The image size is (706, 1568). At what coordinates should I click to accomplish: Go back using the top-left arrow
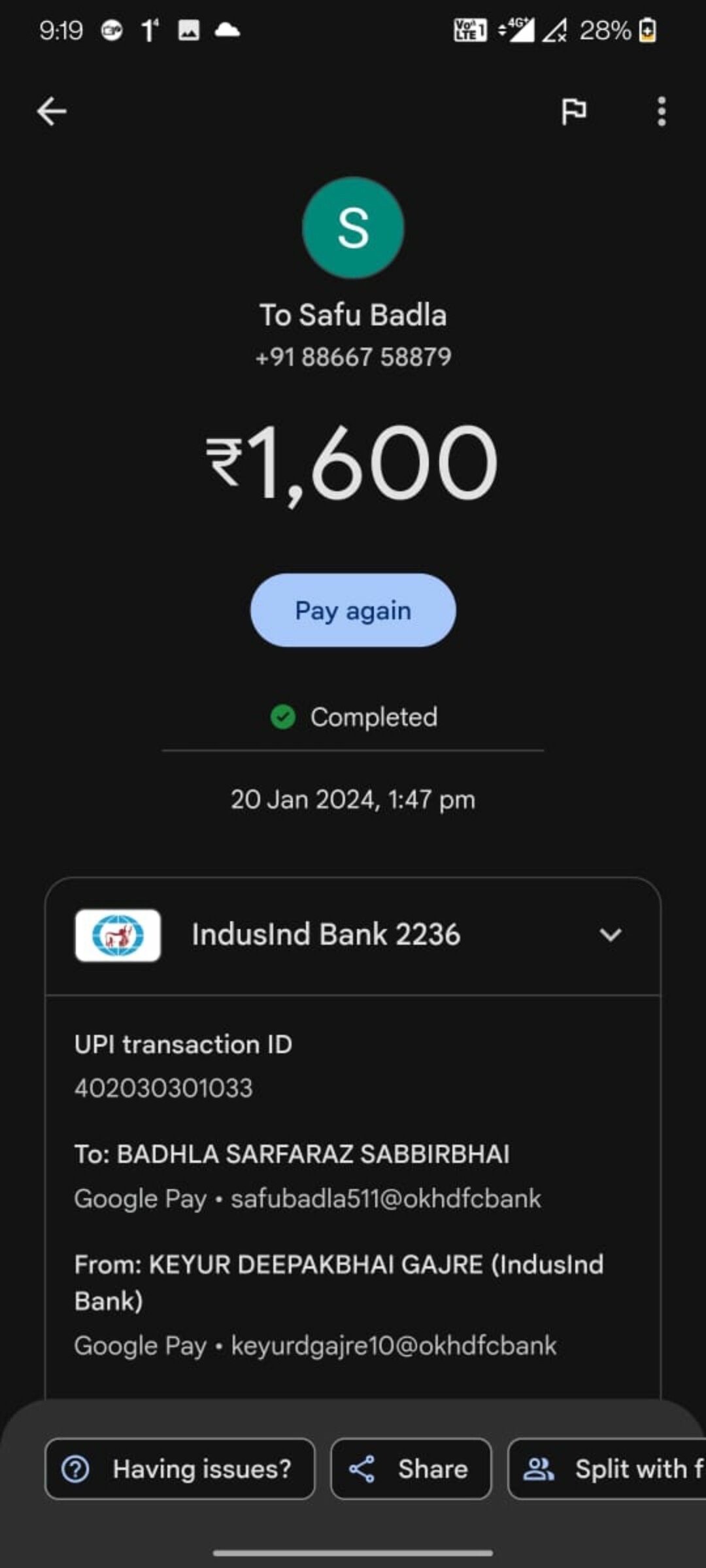(x=51, y=111)
